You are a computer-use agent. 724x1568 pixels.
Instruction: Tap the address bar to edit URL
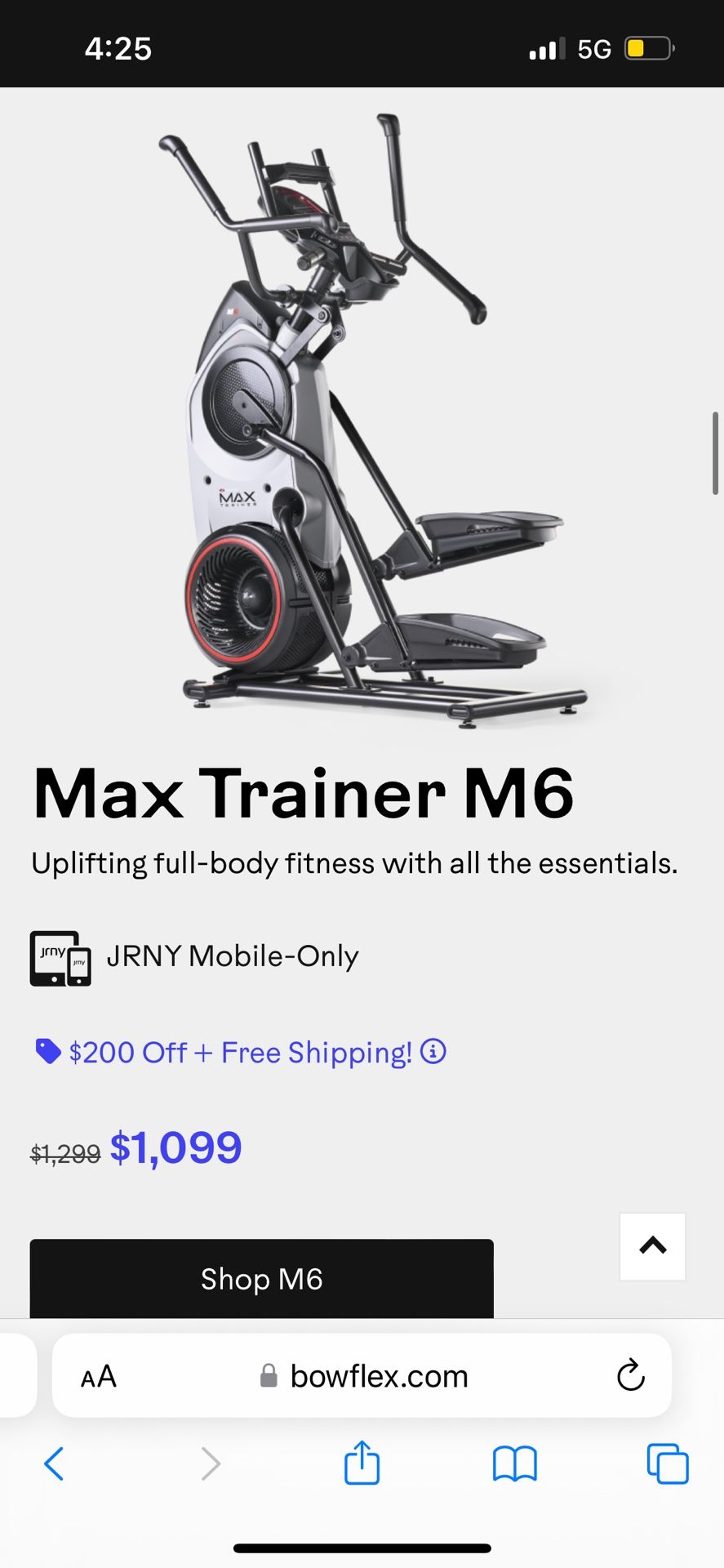(x=378, y=1376)
